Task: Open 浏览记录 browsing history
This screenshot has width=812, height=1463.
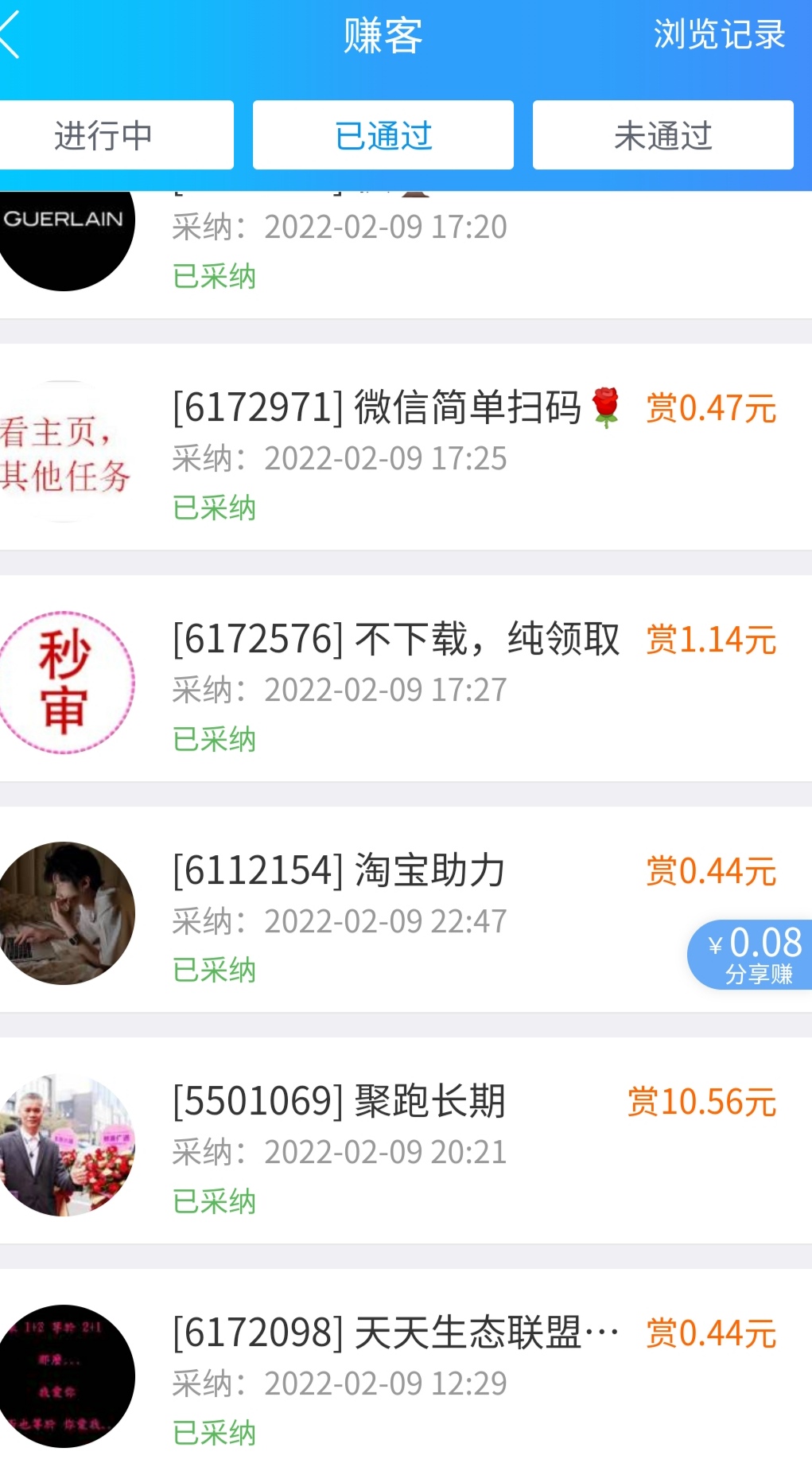Action: (720, 33)
